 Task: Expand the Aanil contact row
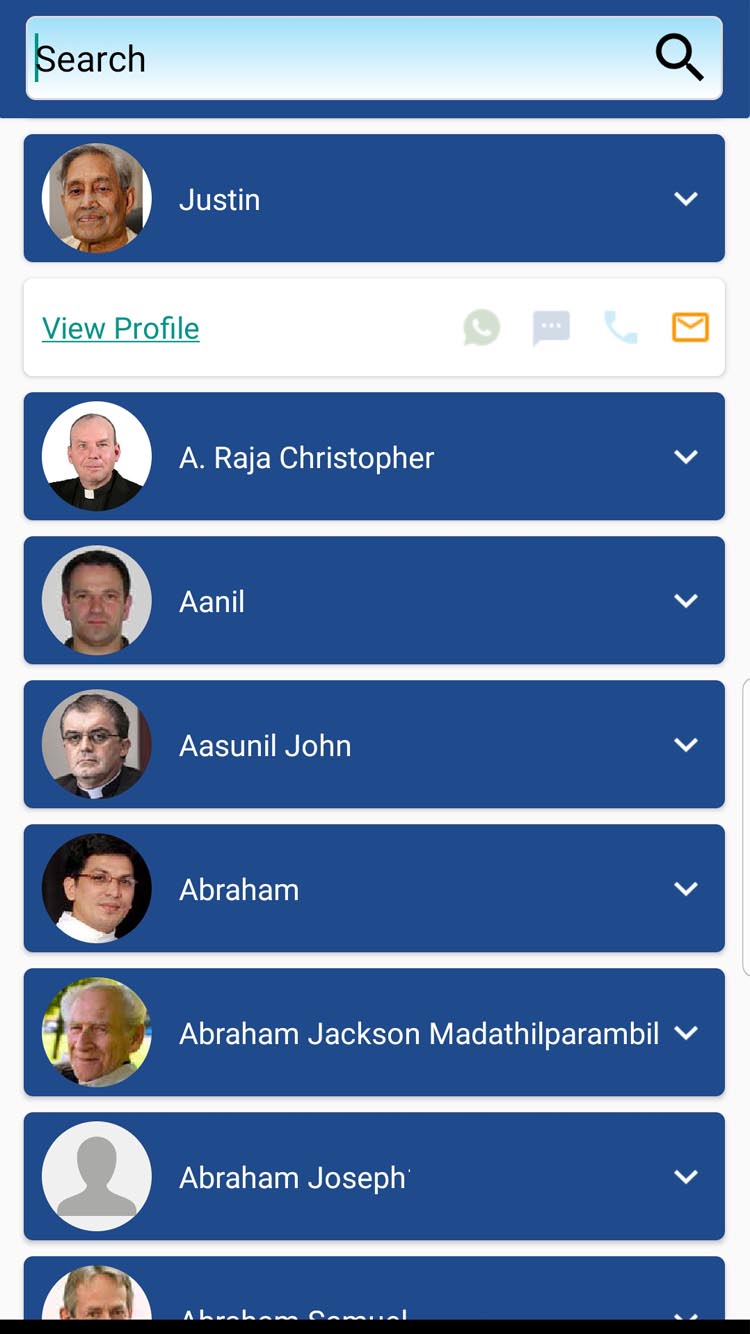[686, 601]
